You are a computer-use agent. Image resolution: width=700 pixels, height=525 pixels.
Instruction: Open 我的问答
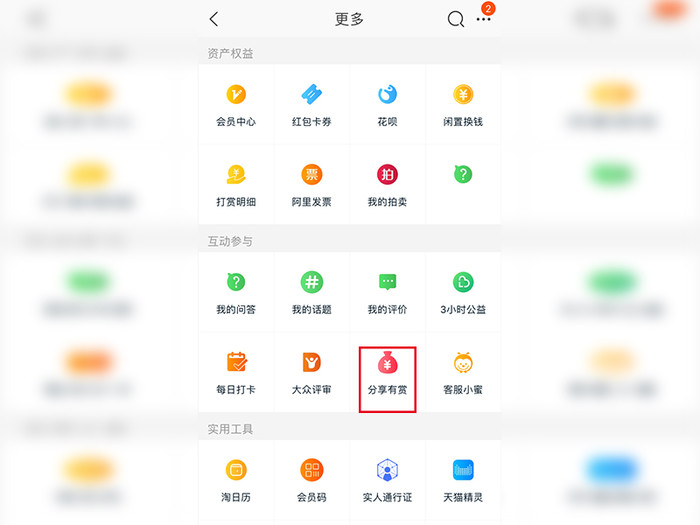pyautogui.click(x=236, y=291)
